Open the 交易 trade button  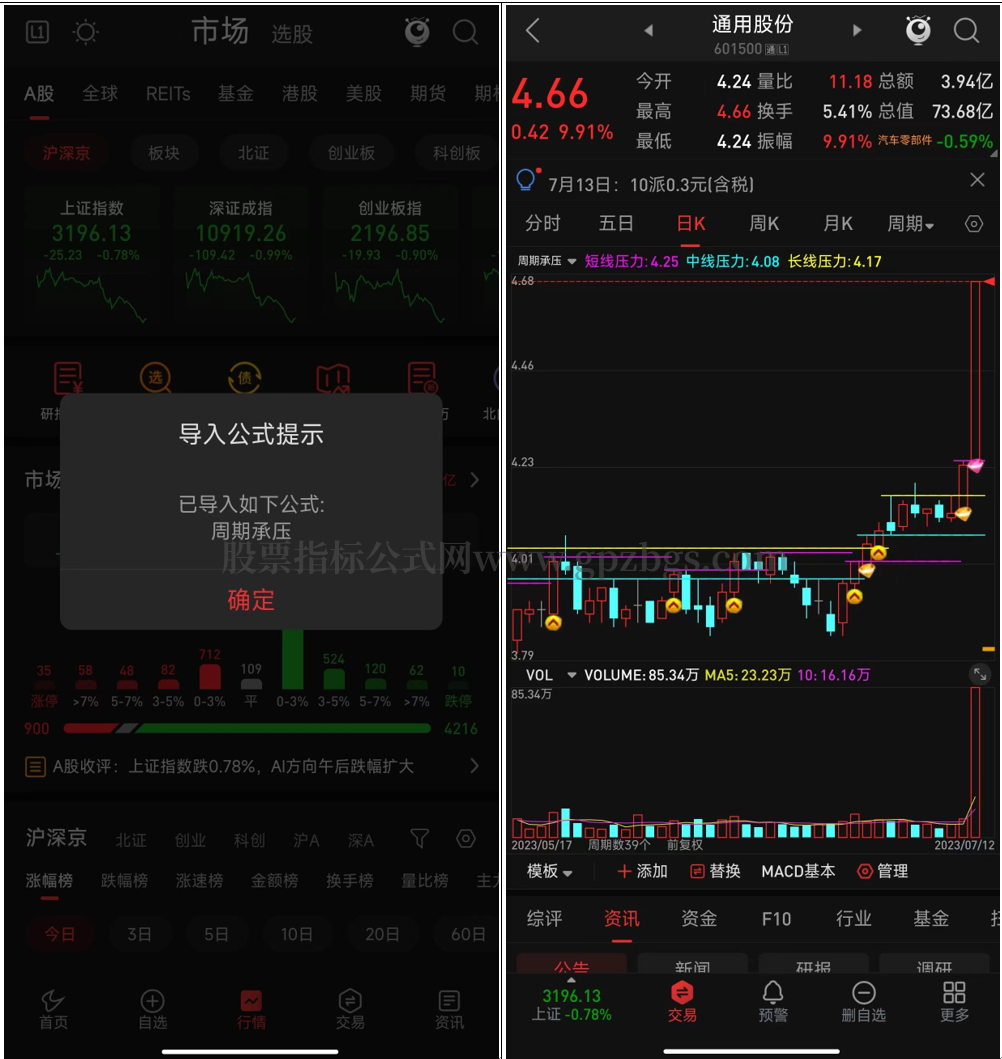(681, 1001)
